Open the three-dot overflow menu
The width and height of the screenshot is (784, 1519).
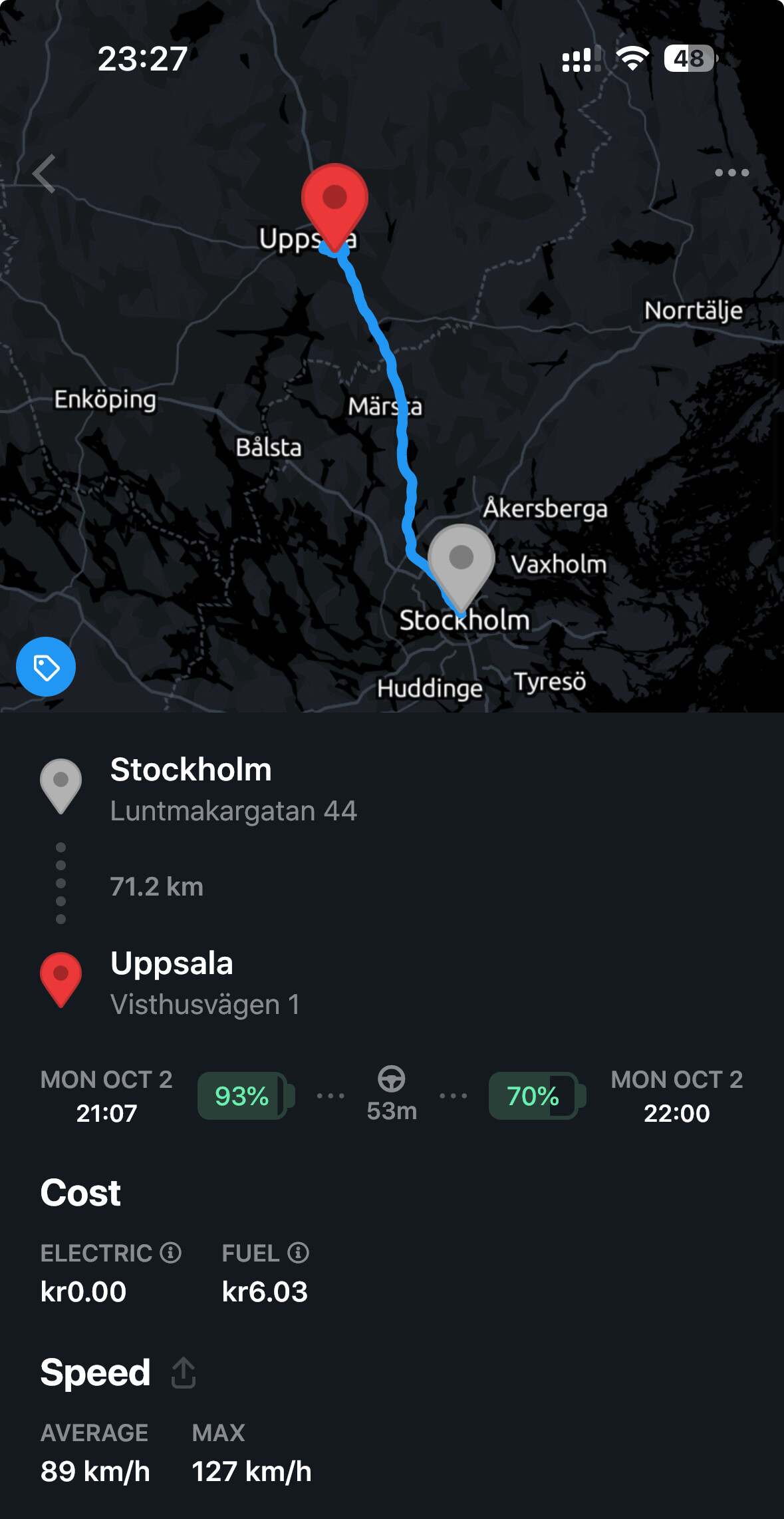731,173
